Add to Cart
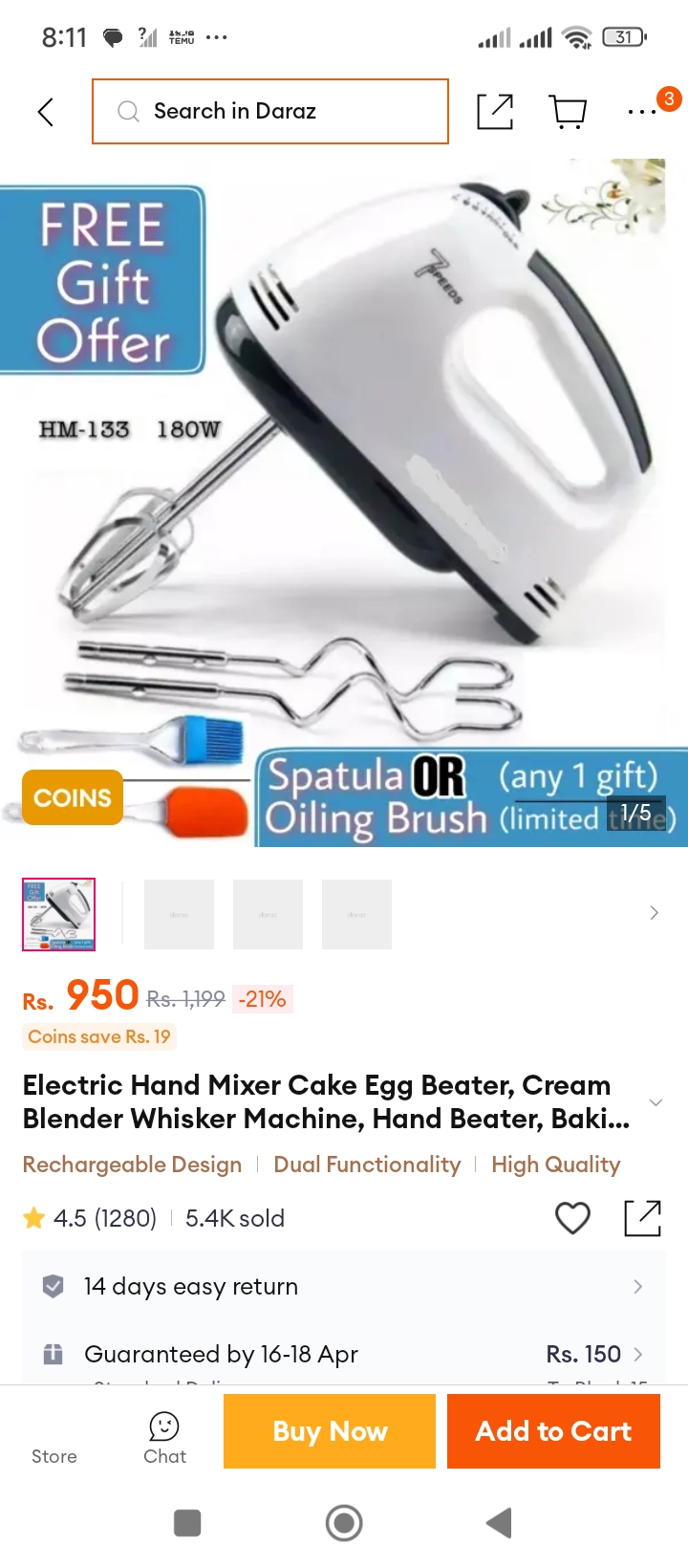Viewport: 688px width, 1568px height. click(x=553, y=1431)
